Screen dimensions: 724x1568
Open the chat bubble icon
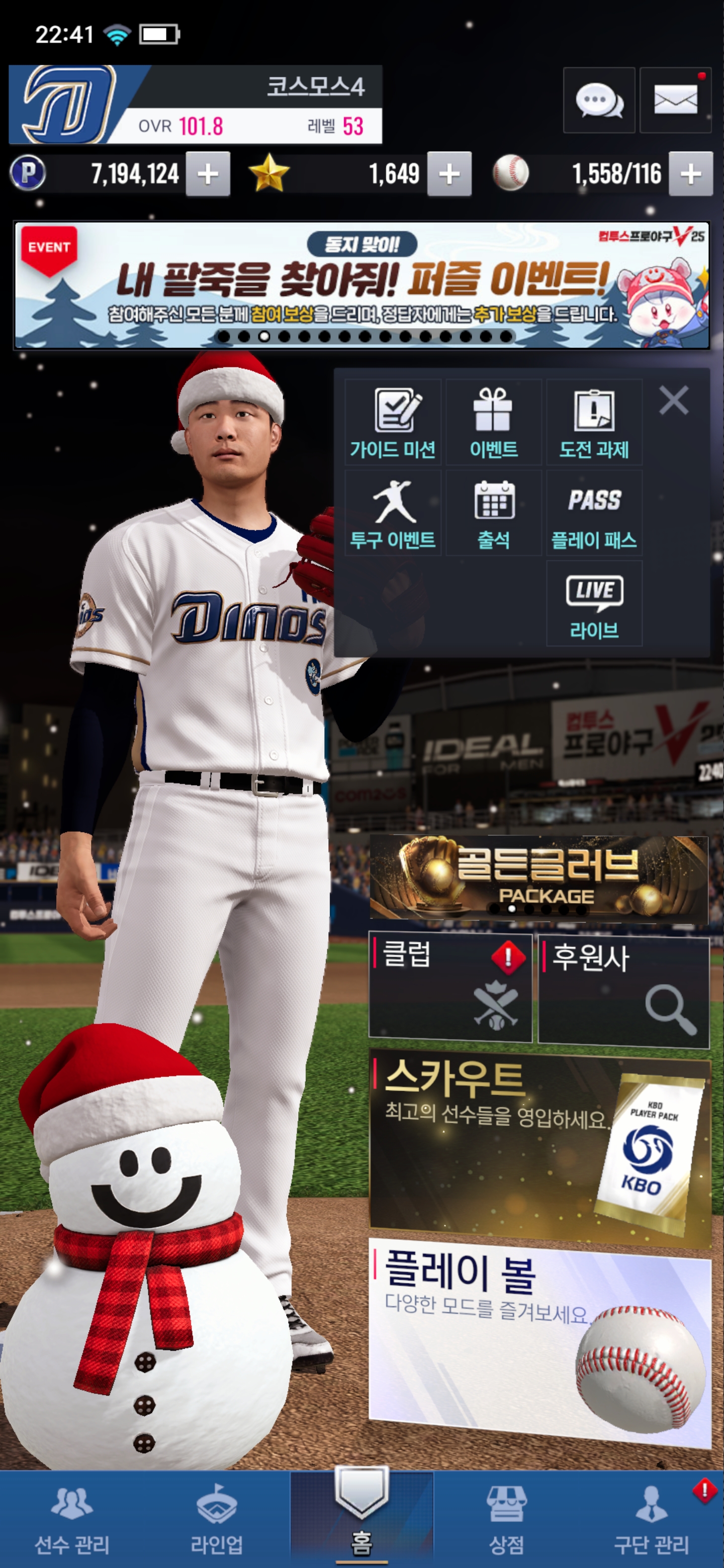(x=599, y=101)
